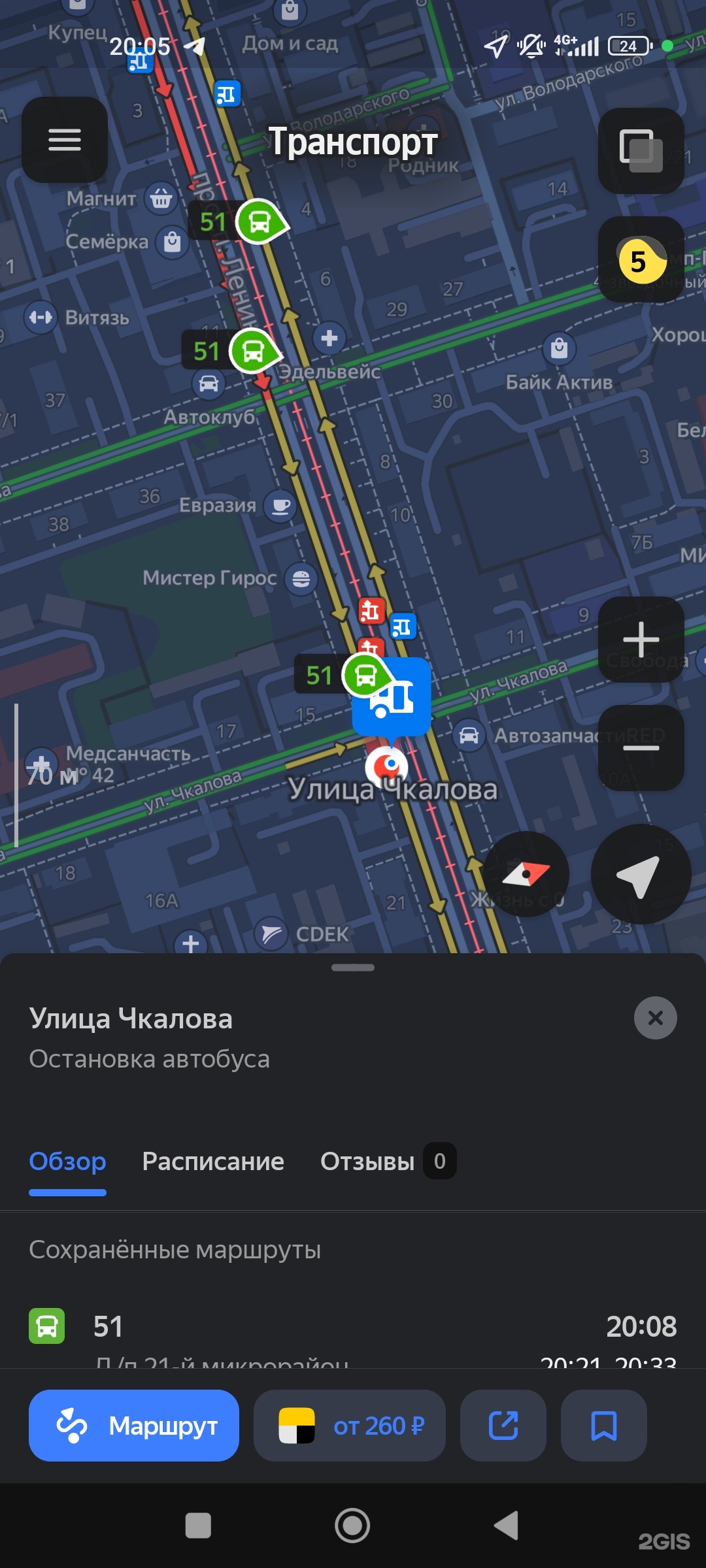
Task: Open recent apps from navigation bar
Action: (198, 1526)
